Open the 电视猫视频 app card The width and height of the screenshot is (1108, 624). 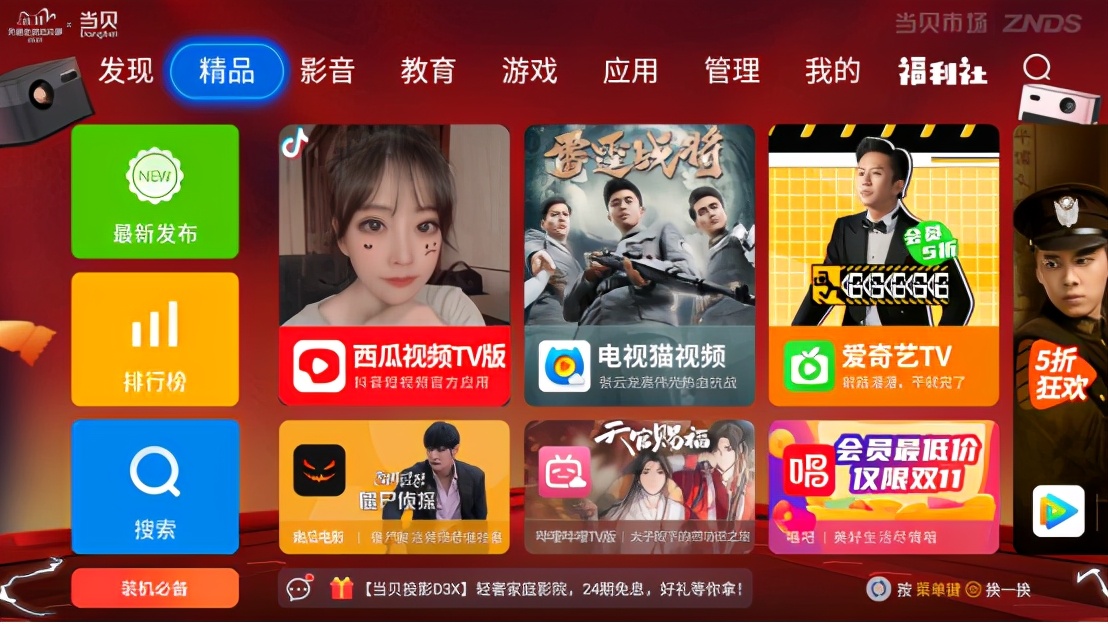point(639,265)
